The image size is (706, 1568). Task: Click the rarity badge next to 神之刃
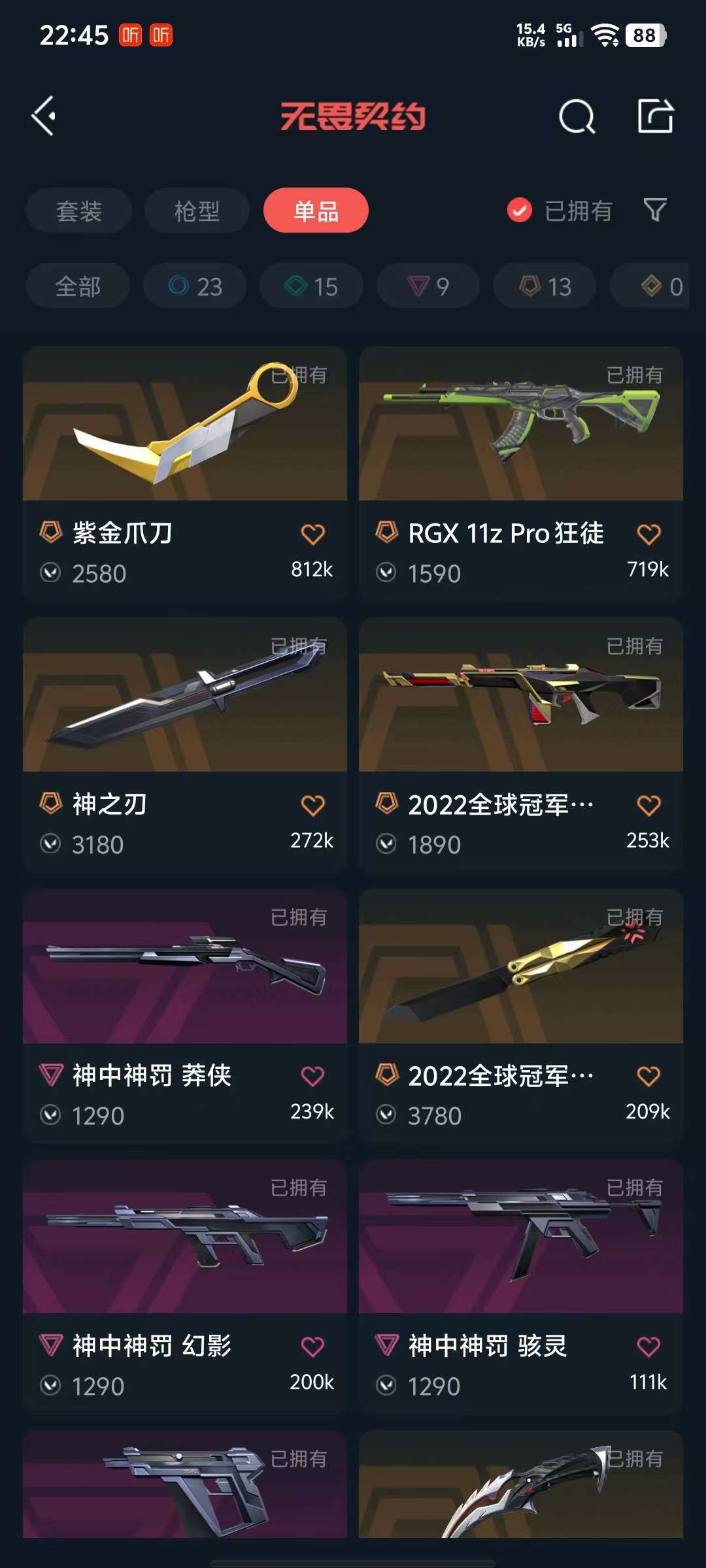click(x=49, y=804)
